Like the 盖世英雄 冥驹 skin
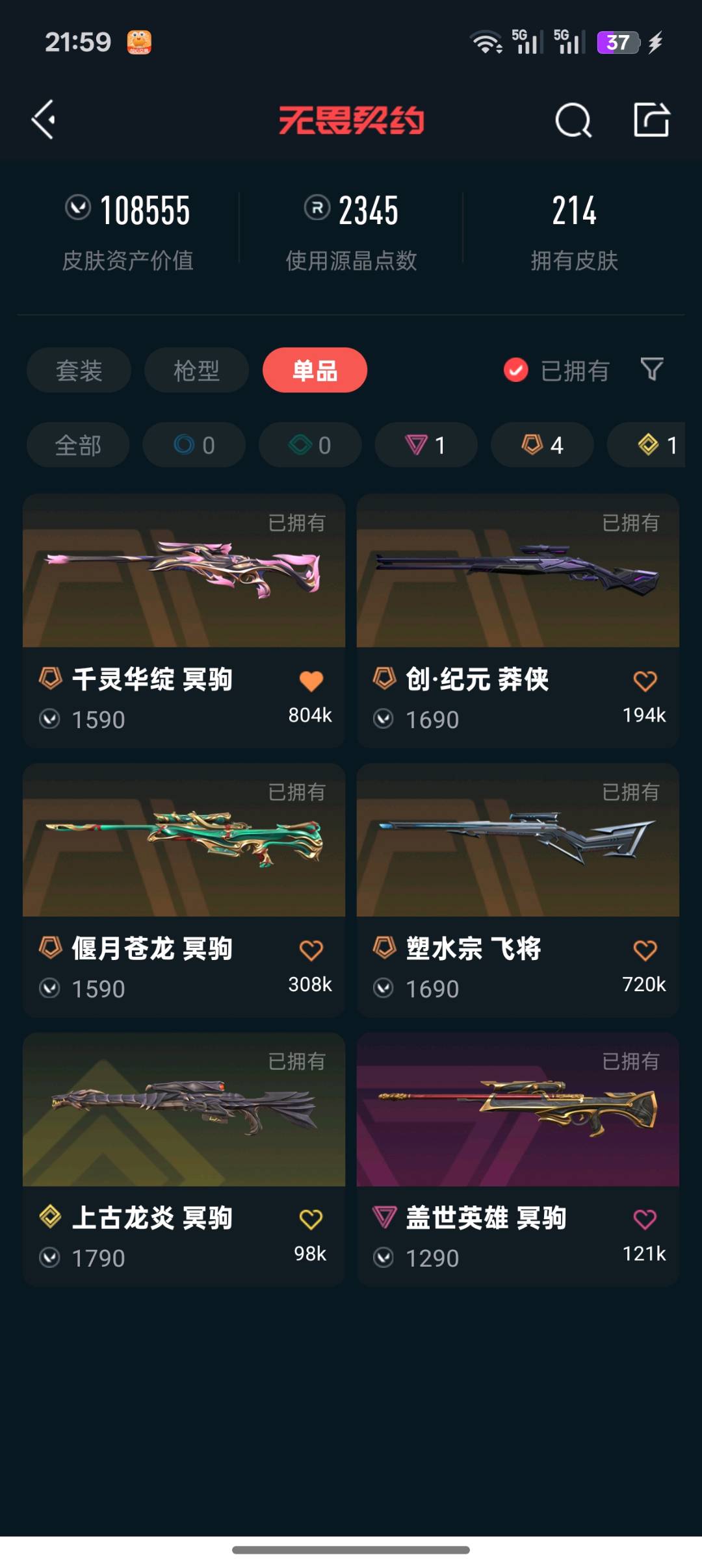This screenshot has width=702, height=1568. (645, 1219)
